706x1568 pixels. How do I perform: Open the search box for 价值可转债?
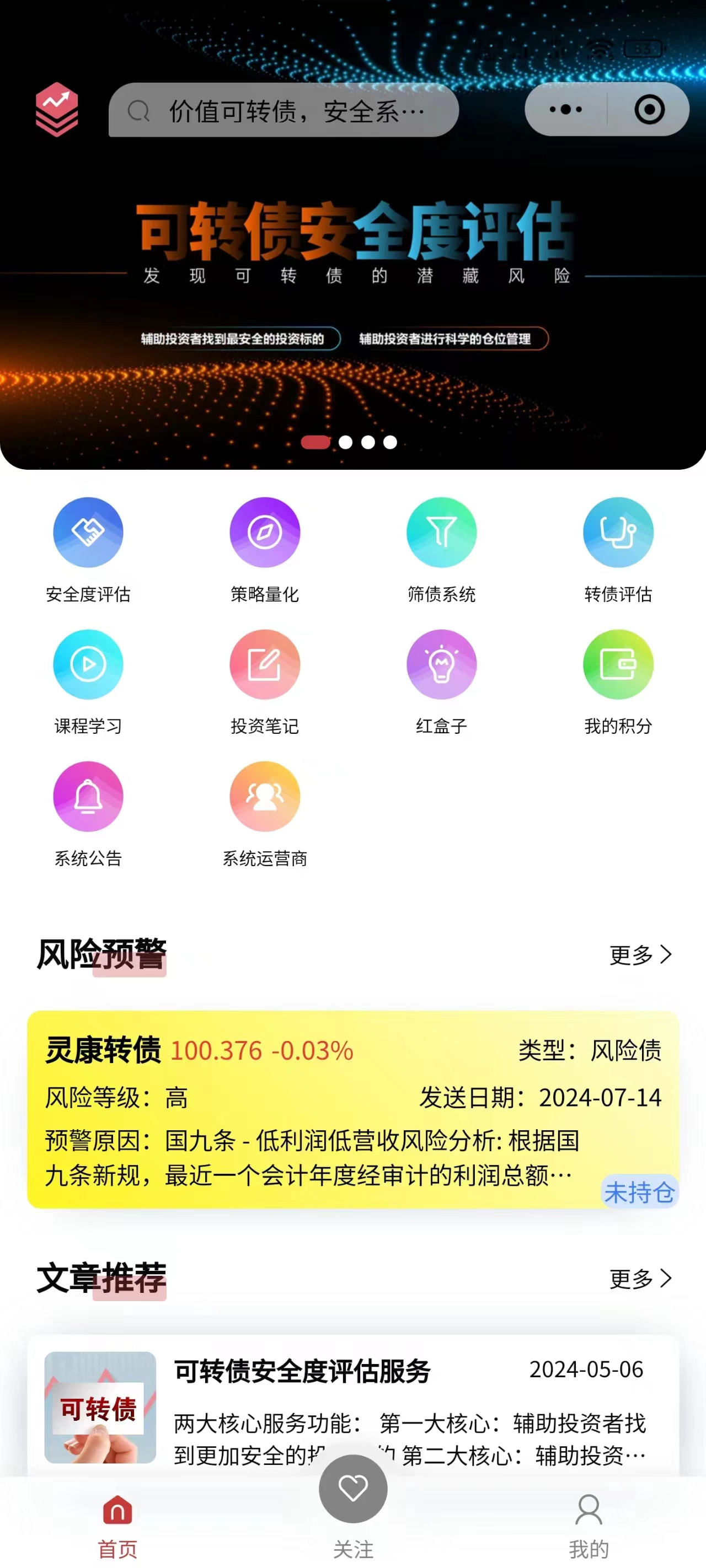(x=284, y=110)
